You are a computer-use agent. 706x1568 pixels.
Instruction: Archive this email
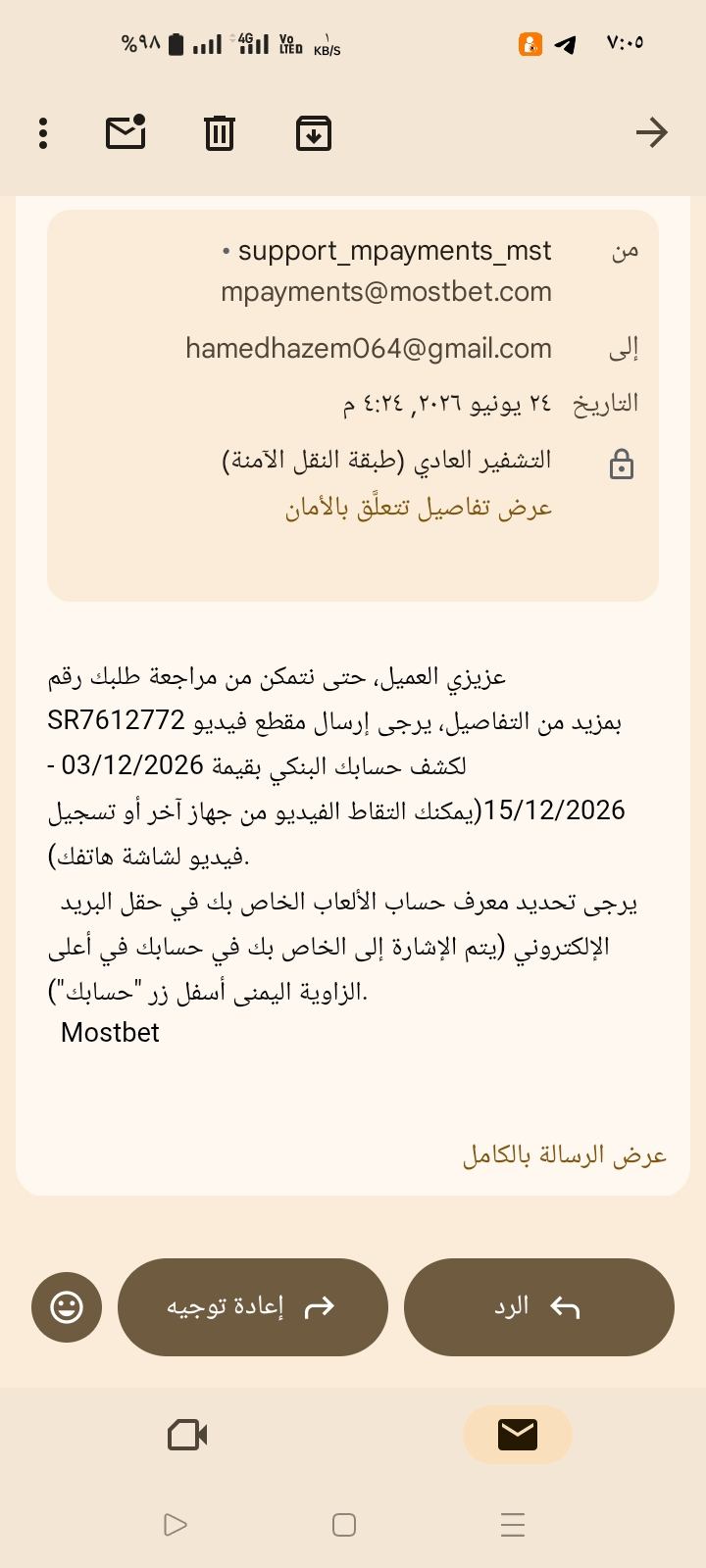pos(314,133)
